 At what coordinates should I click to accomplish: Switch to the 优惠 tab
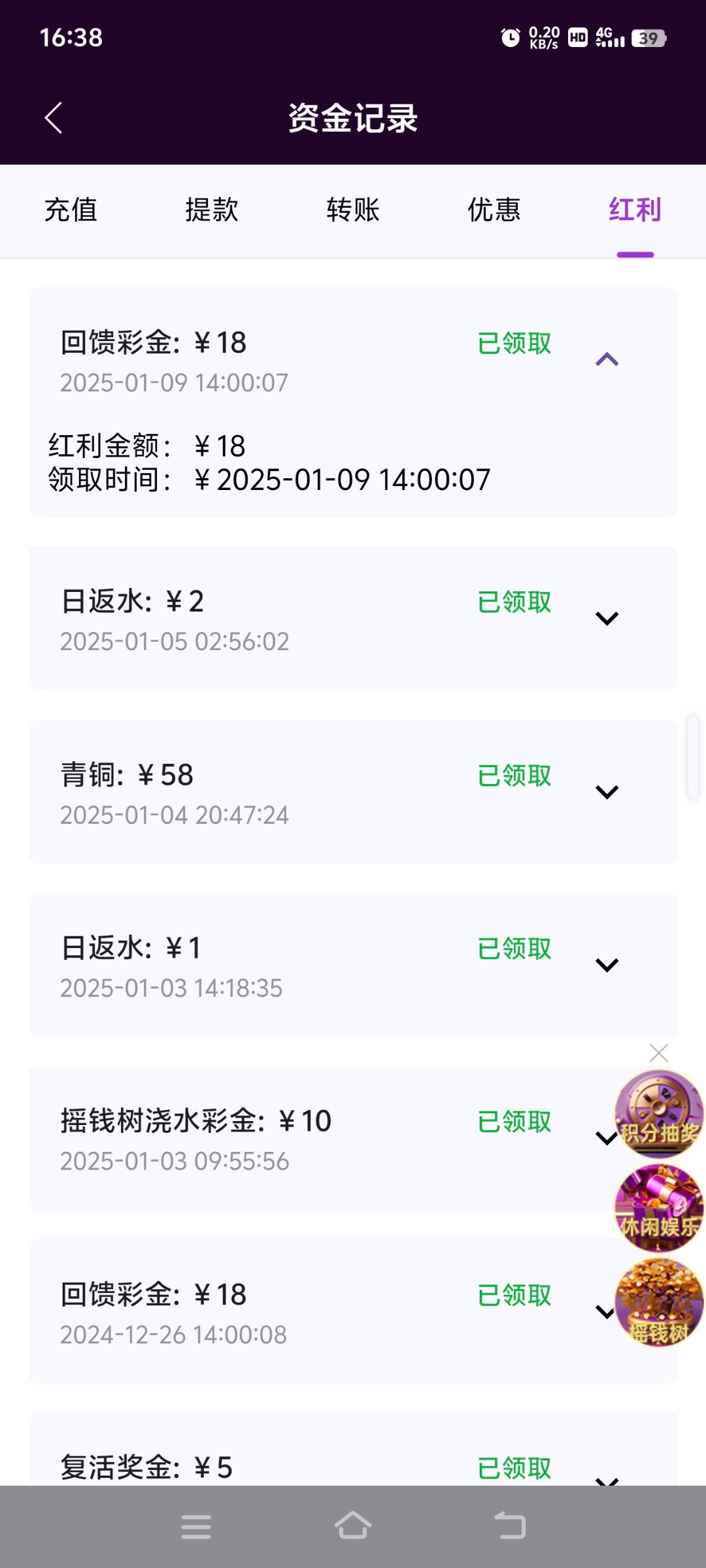[x=494, y=210]
